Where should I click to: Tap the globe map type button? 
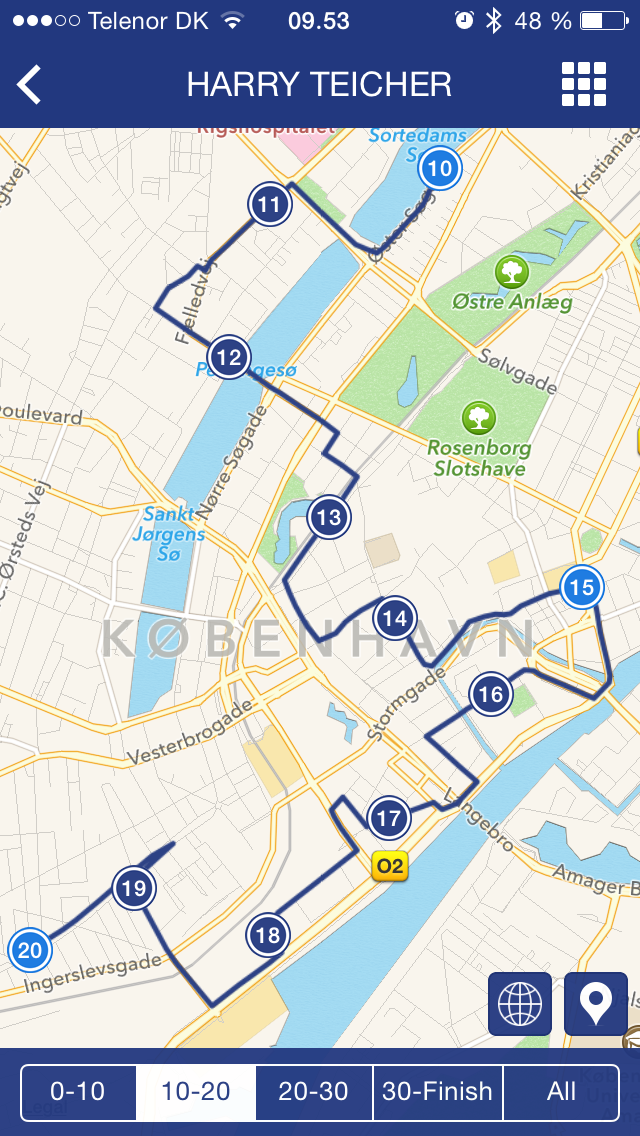520,1003
